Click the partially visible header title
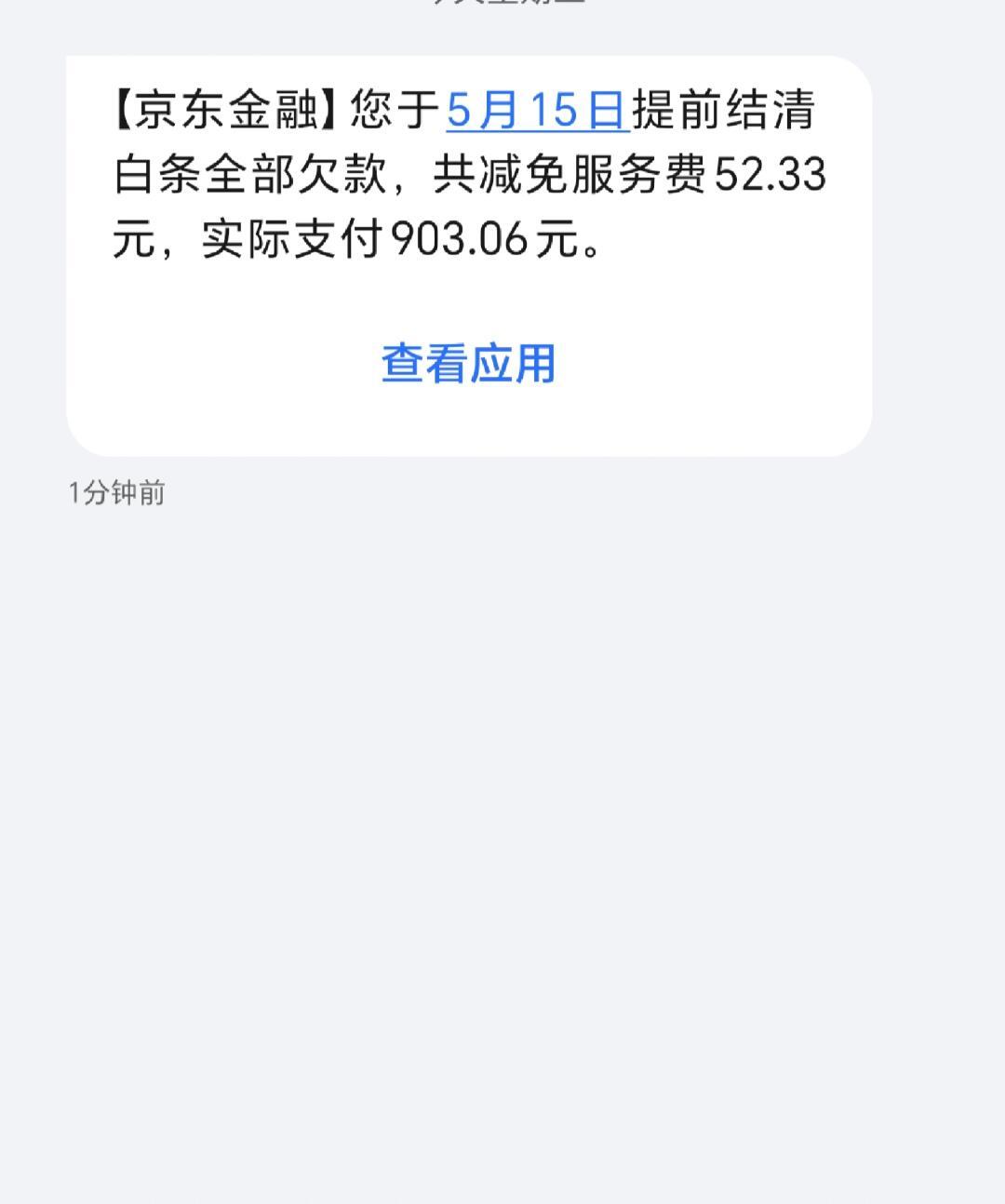 [502, 7]
